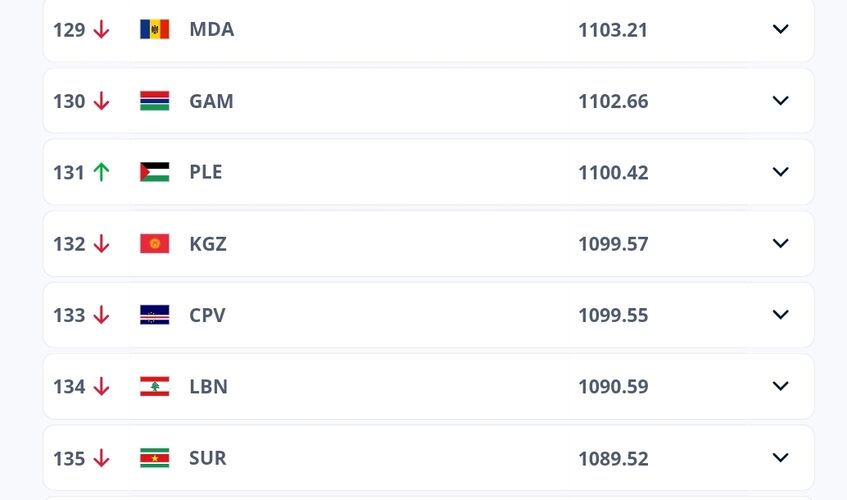Expand the KGZ ranking row
The image size is (847, 500).
click(x=781, y=243)
